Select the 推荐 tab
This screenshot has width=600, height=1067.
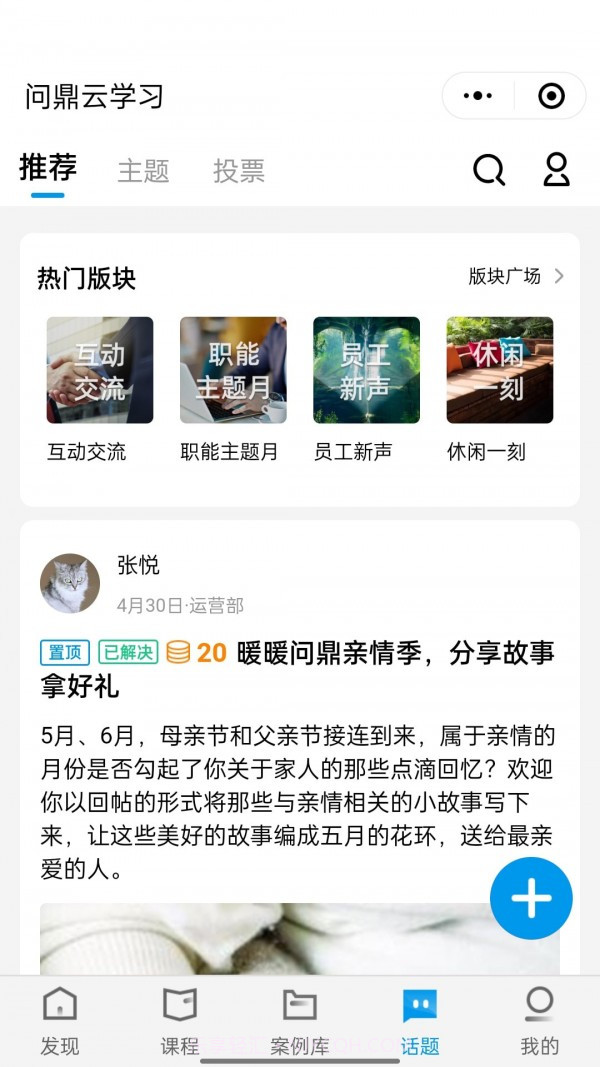(48, 168)
